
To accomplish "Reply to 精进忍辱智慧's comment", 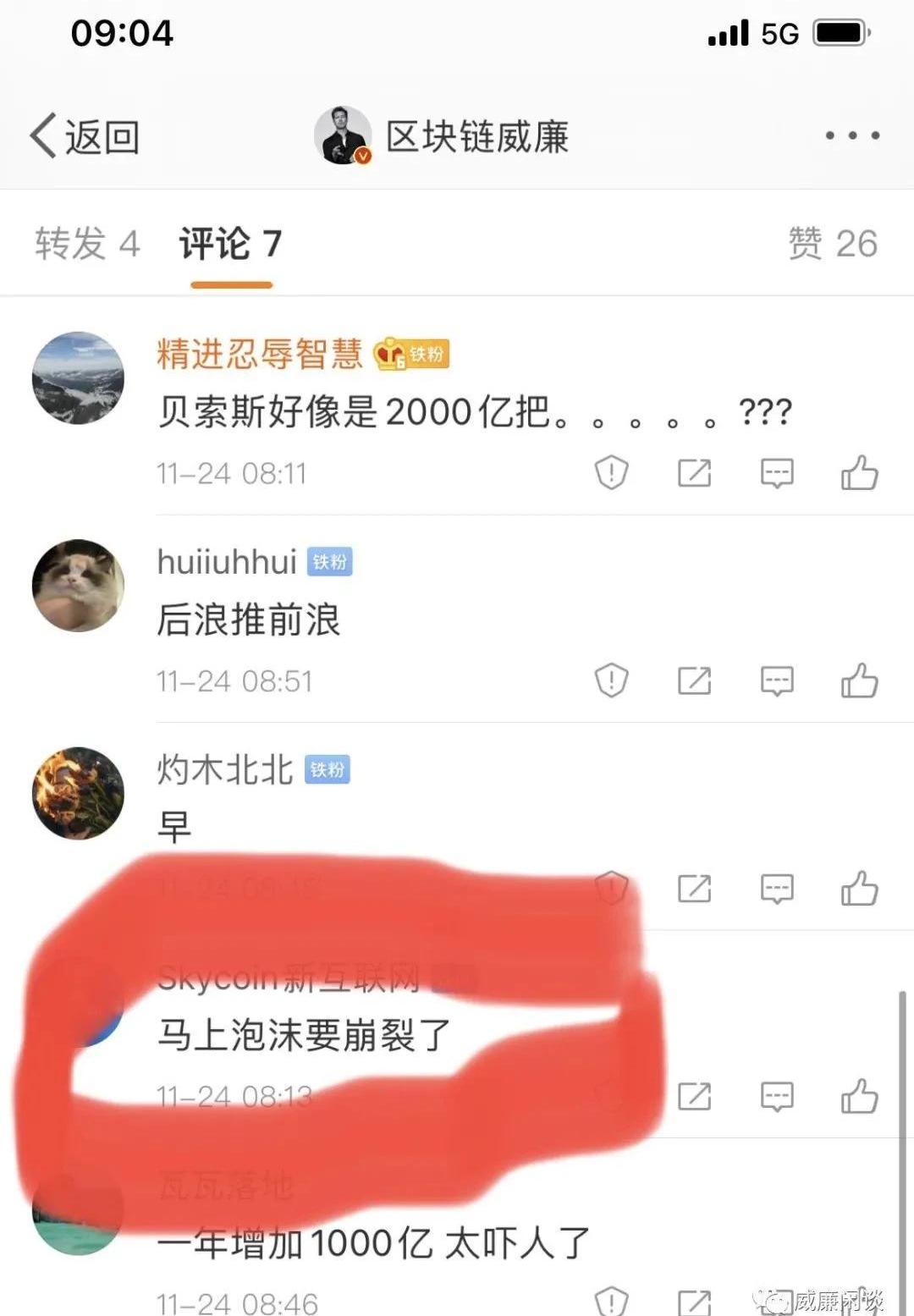I will pyautogui.click(x=776, y=472).
